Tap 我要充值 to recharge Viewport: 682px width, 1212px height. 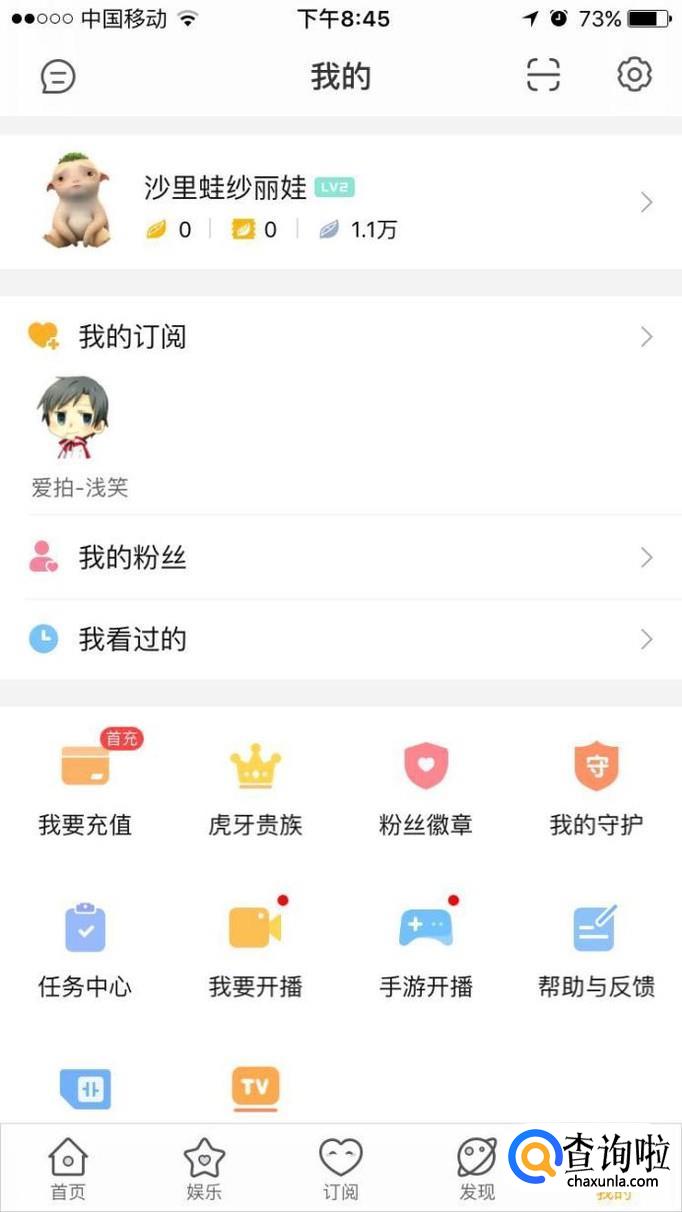tap(85, 785)
